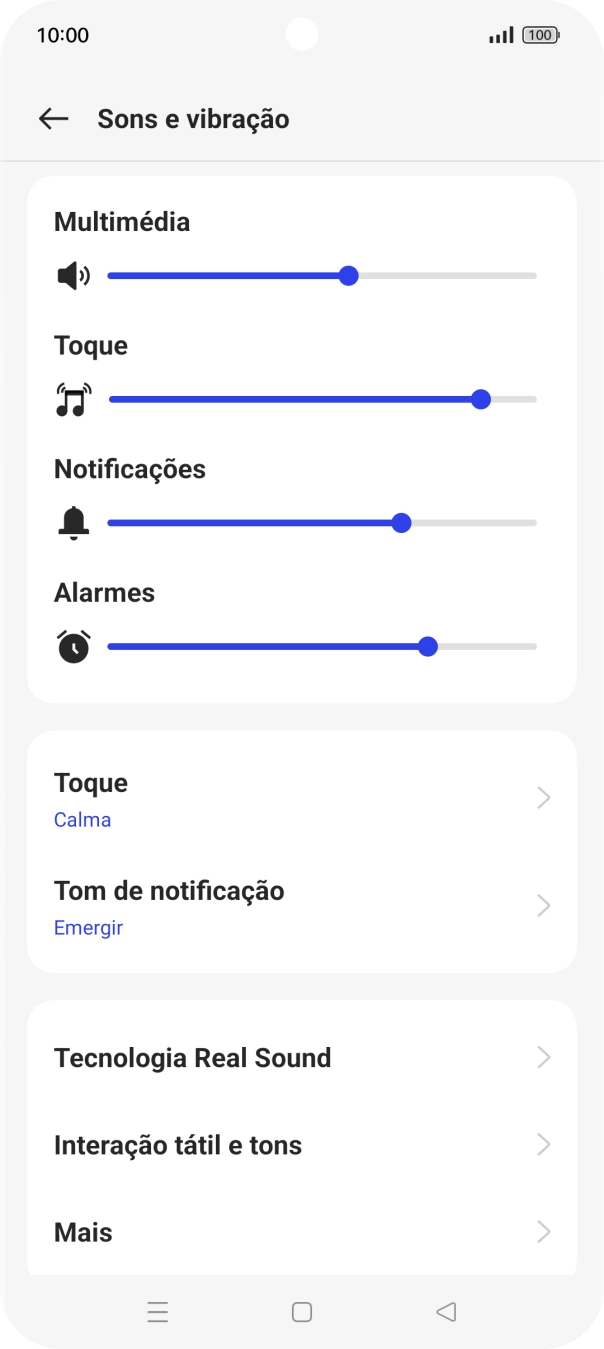Go back from Sons e vibração
The width and height of the screenshot is (604, 1349).
(53, 119)
